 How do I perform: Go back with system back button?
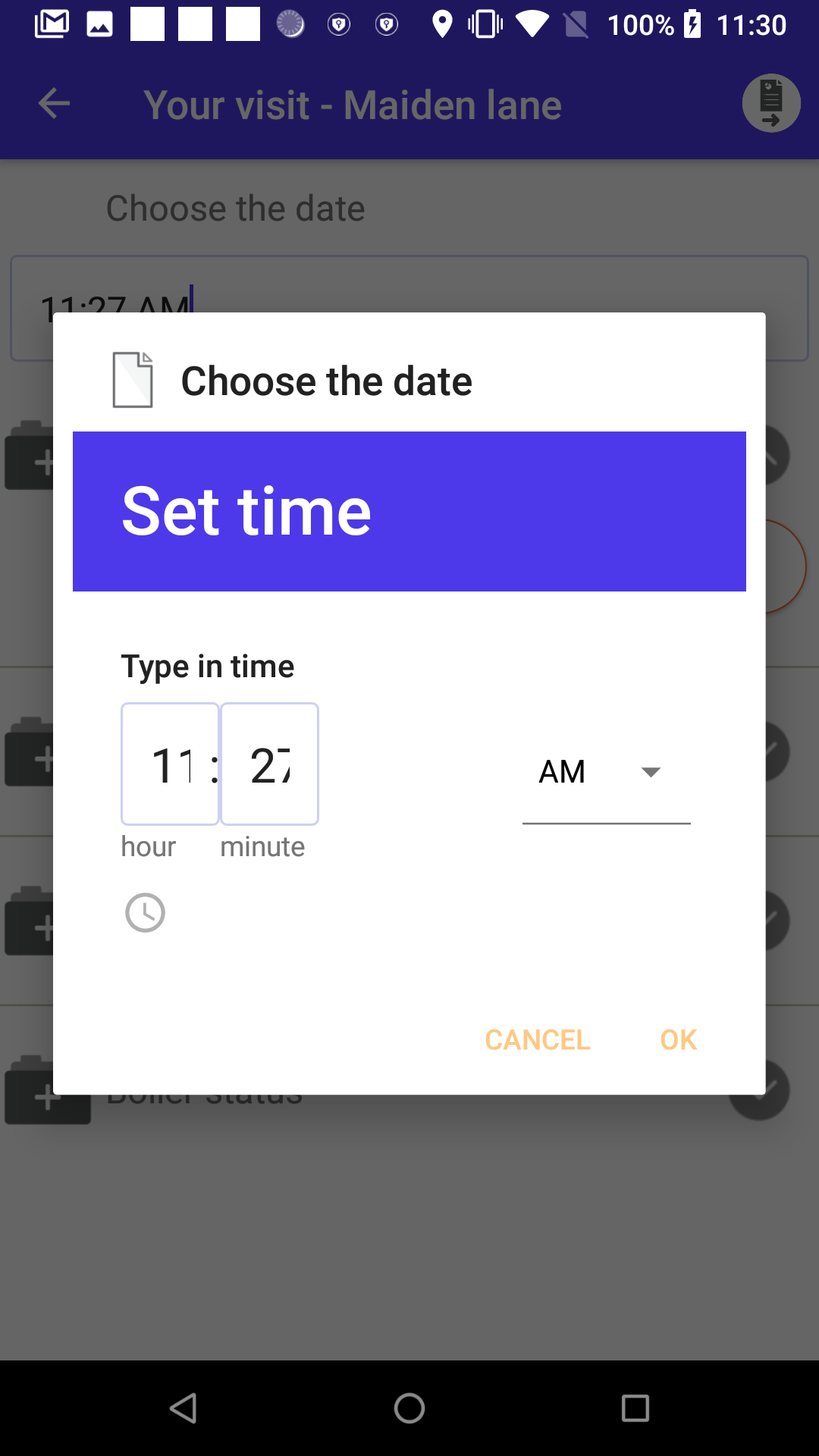tap(184, 1408)
